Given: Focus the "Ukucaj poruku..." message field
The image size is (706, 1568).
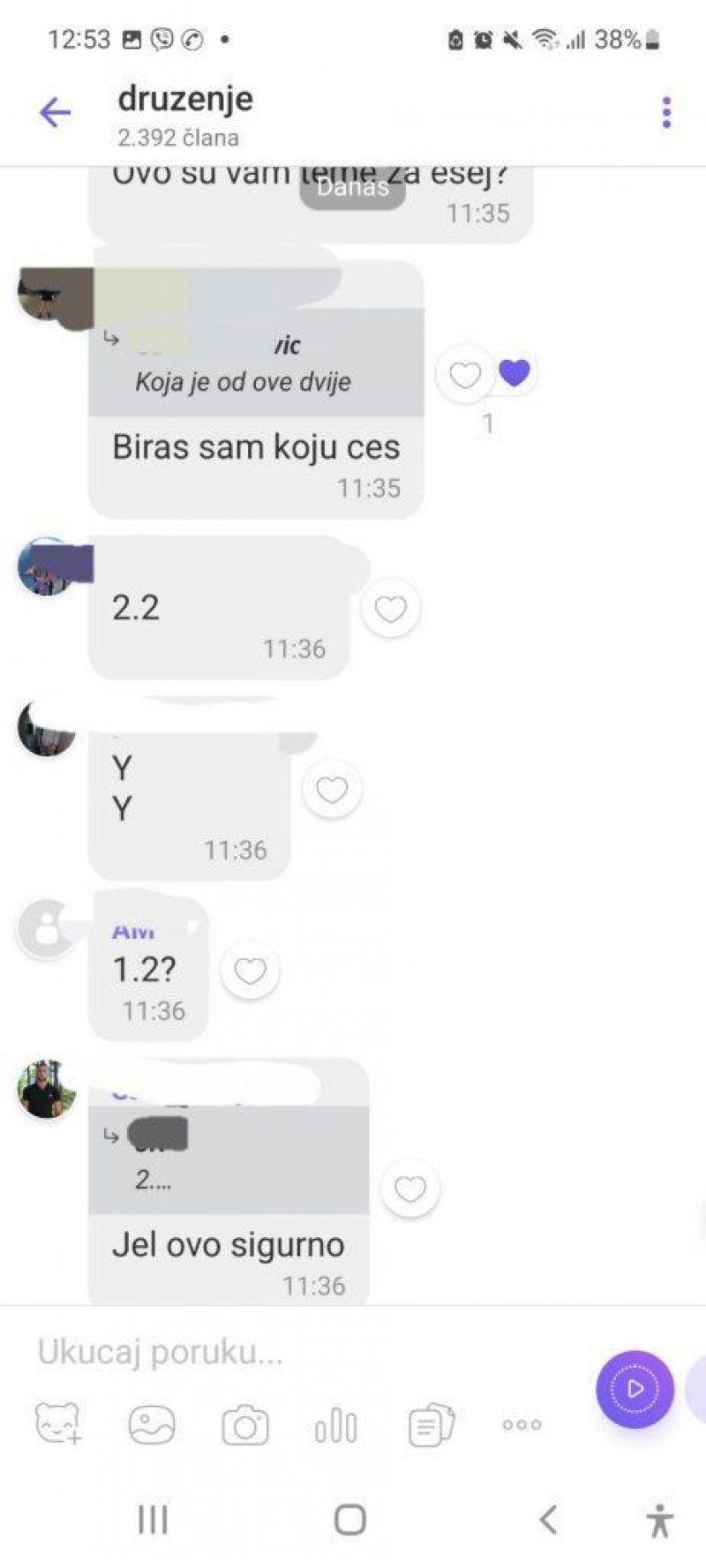Looking at the screenshot, I should tap(300, 1352).
